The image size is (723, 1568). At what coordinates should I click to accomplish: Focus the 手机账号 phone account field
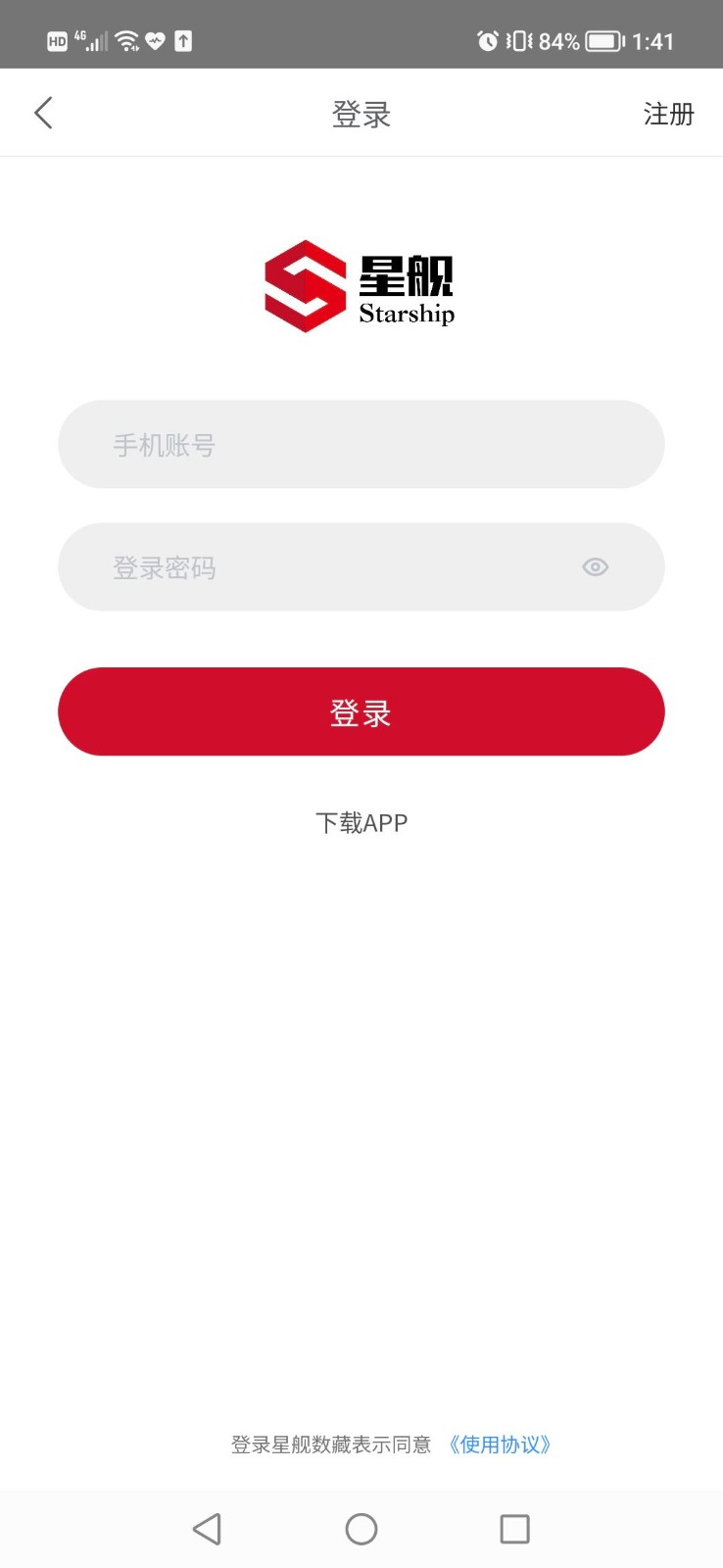361,445
